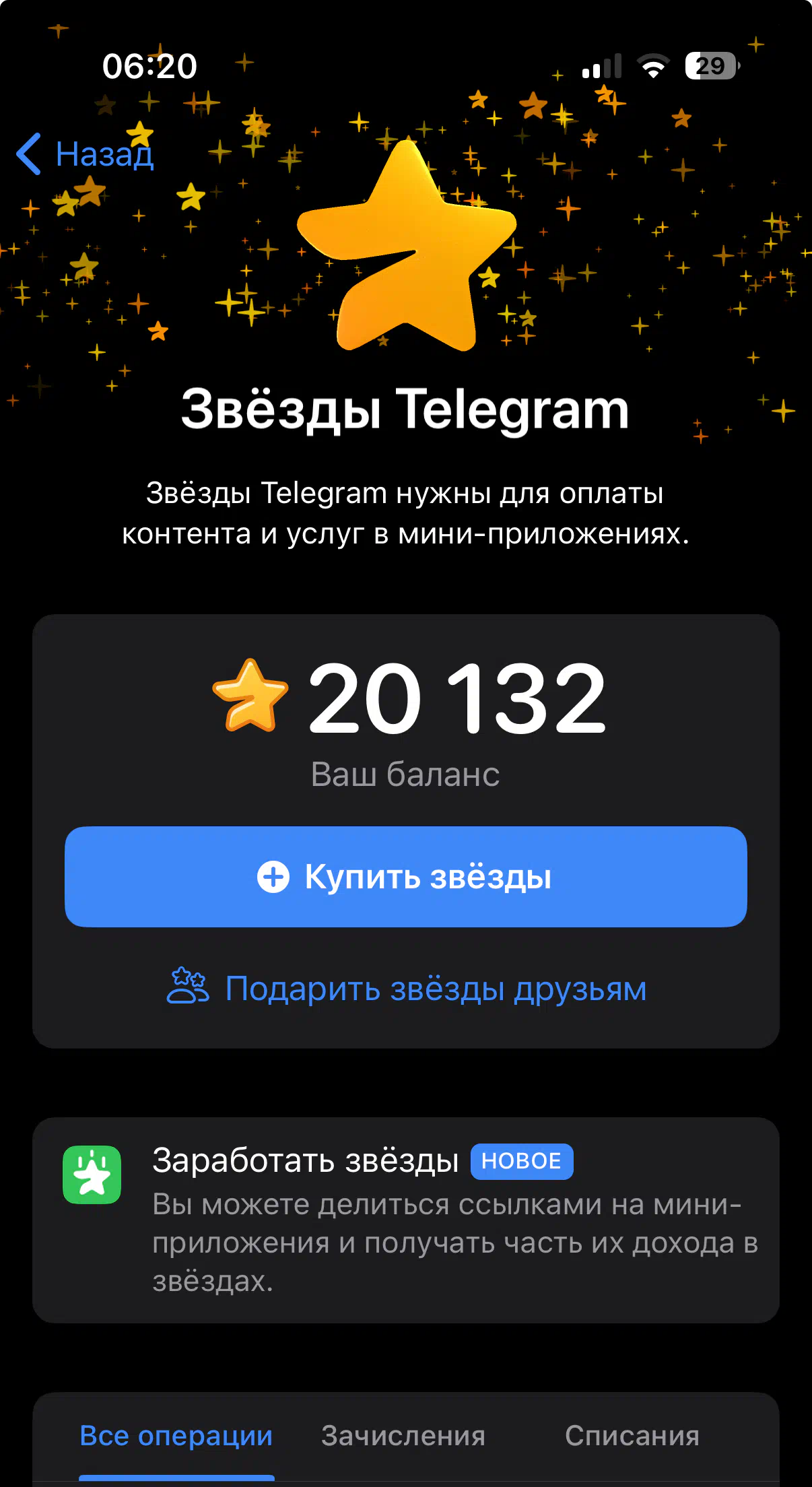
Task: Go back using the Назад button
Action: pyautogui.click(x=86, y=154)
